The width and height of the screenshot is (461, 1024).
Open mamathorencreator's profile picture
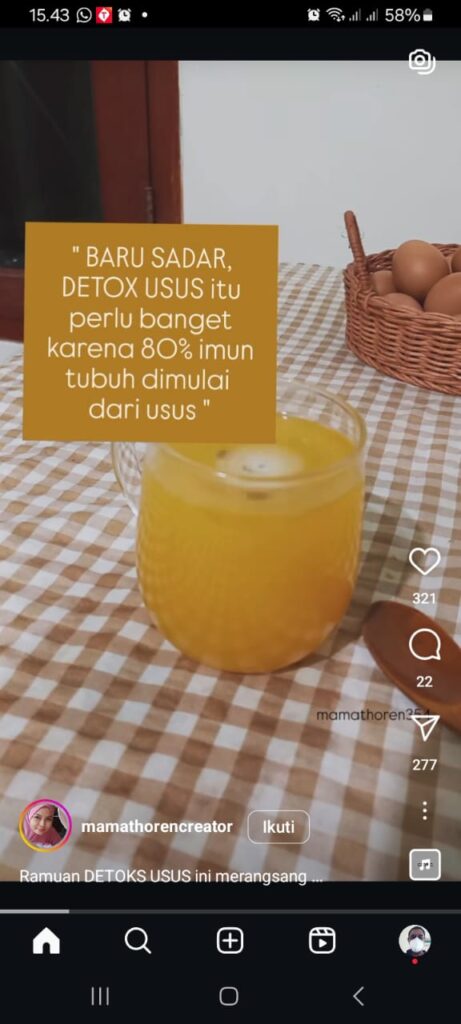point(46,825)
